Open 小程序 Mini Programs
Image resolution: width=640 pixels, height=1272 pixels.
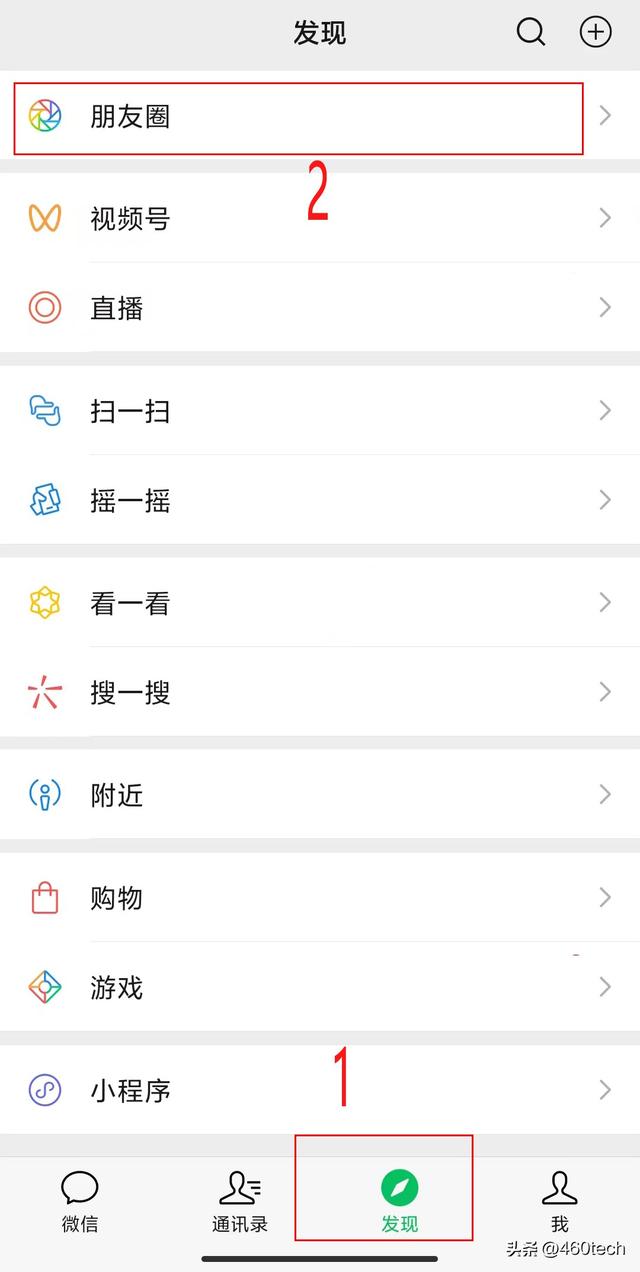pos(320,1090)
